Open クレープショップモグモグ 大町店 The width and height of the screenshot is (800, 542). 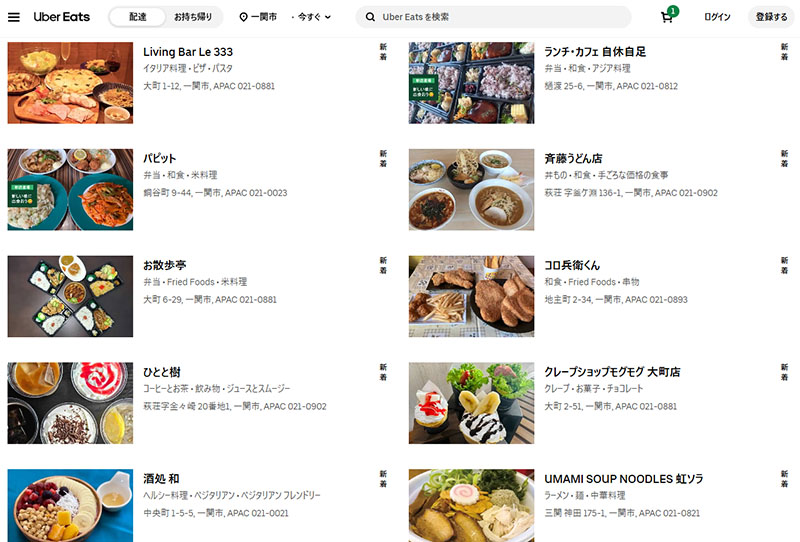coord(612,372)
